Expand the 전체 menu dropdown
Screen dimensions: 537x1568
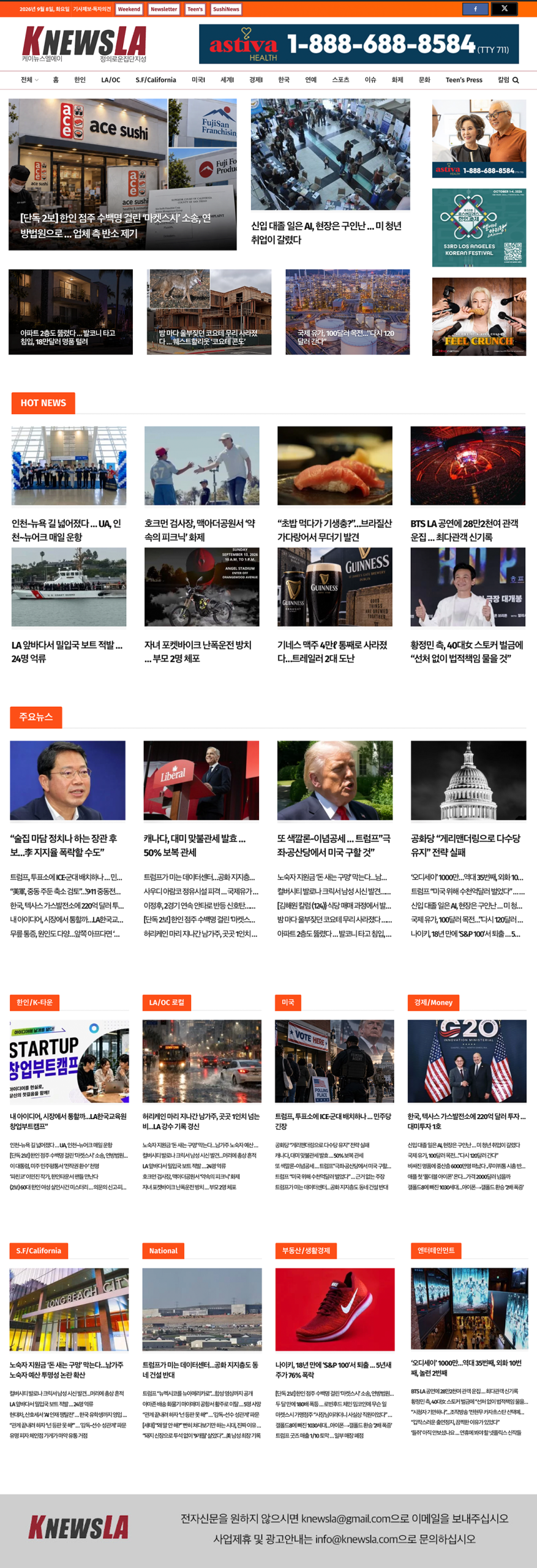pyautogui.click(x=29, y=80)
